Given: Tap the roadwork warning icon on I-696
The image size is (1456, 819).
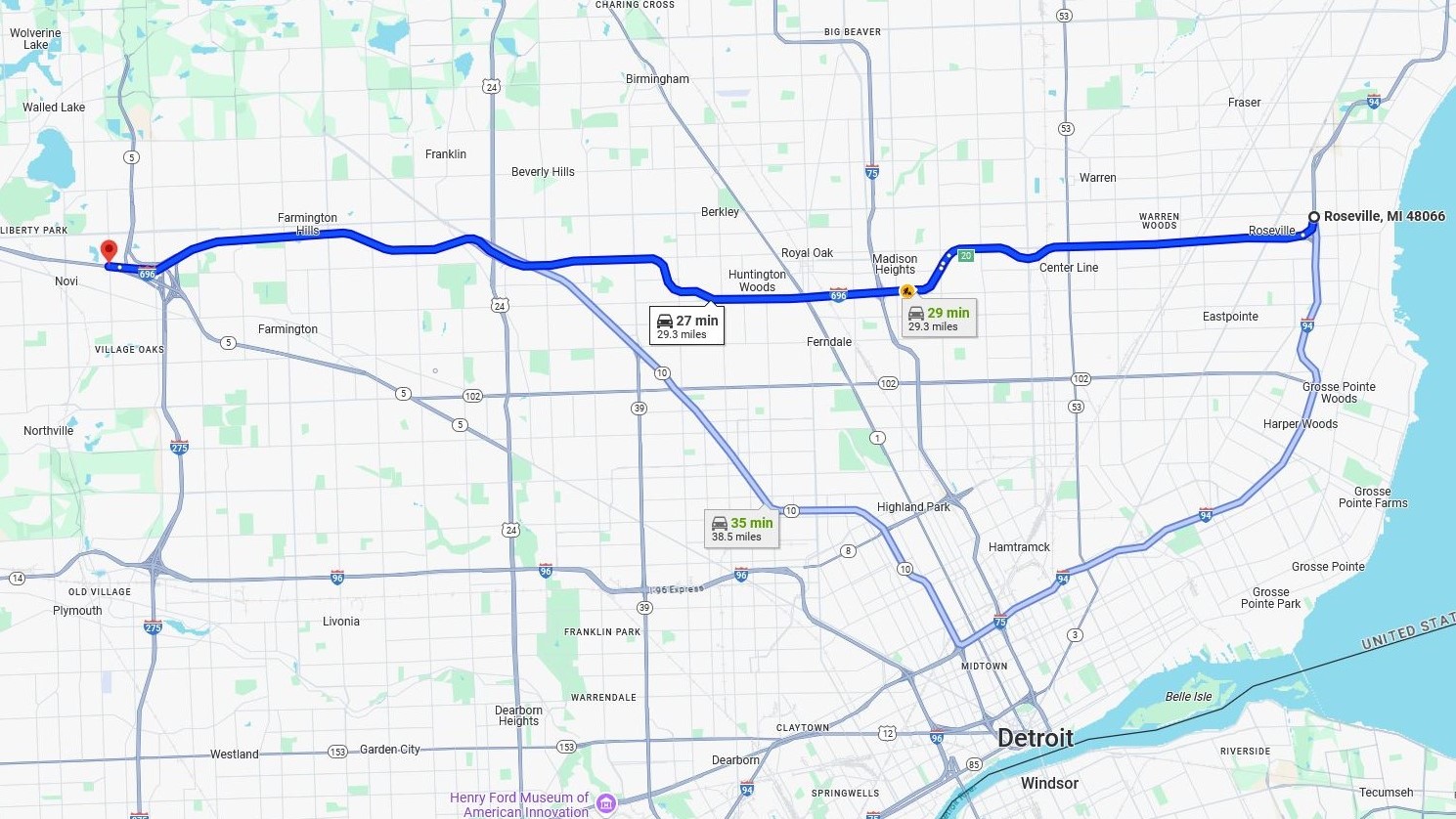Looking at the screenshot, I should [907, 290].
